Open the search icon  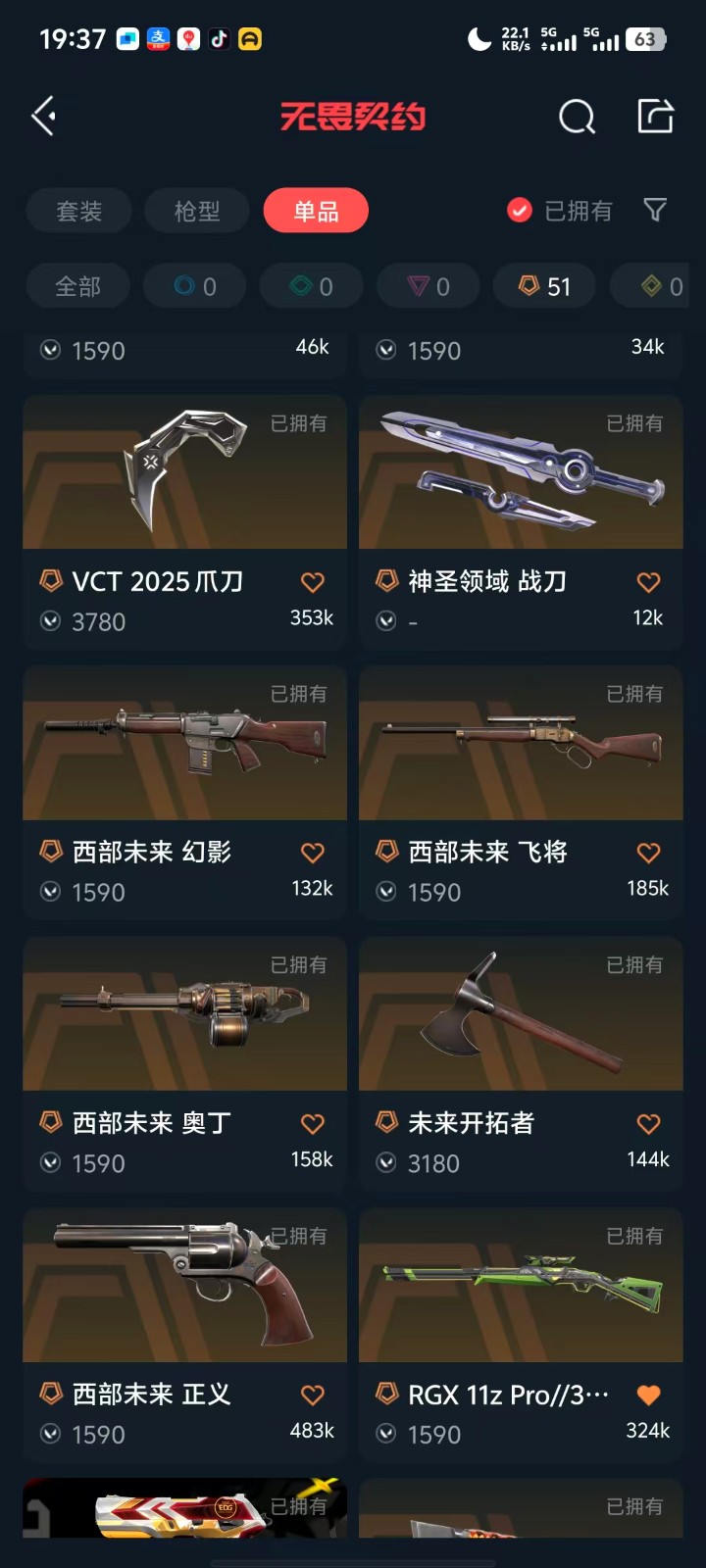tap(577, 117)
